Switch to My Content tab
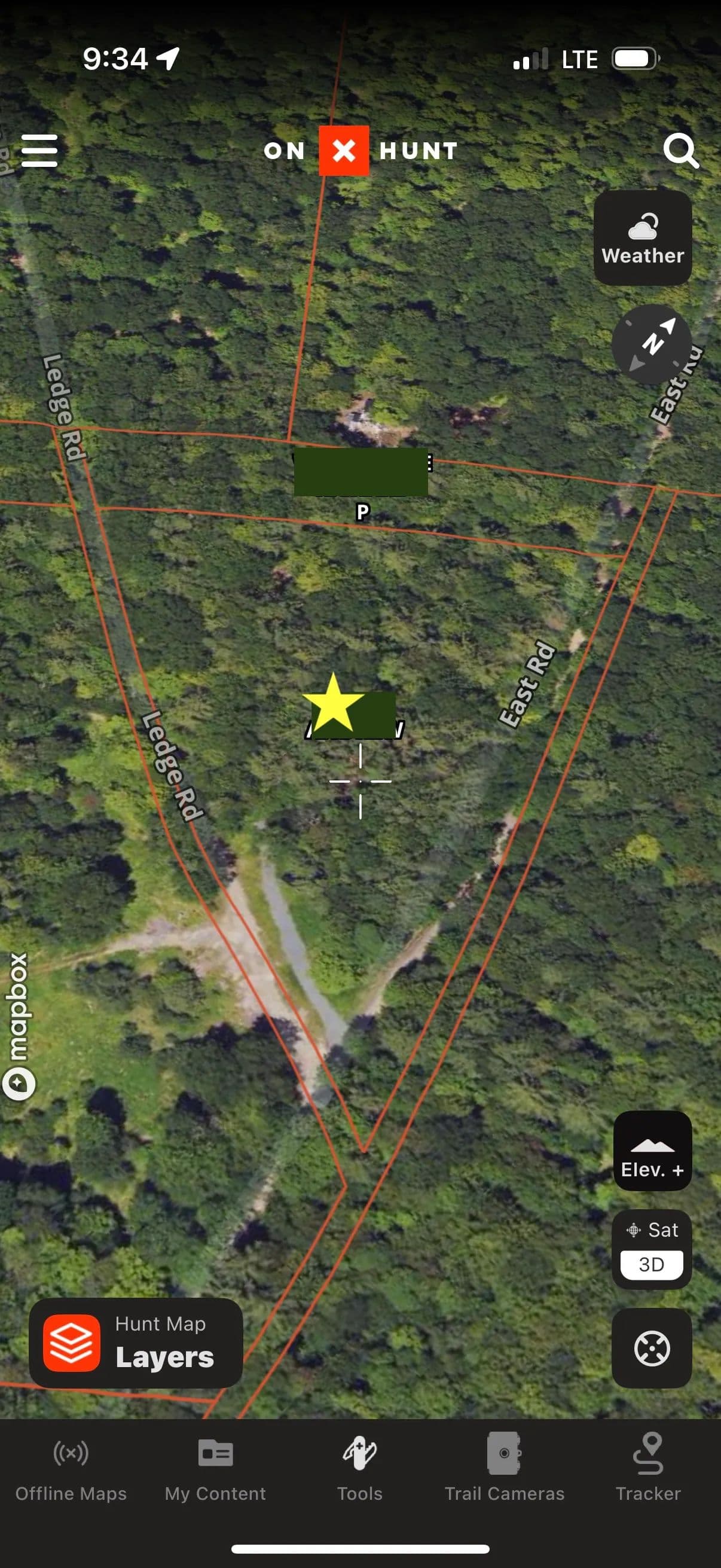The image size is (721, 1568). click(215, 1468)
